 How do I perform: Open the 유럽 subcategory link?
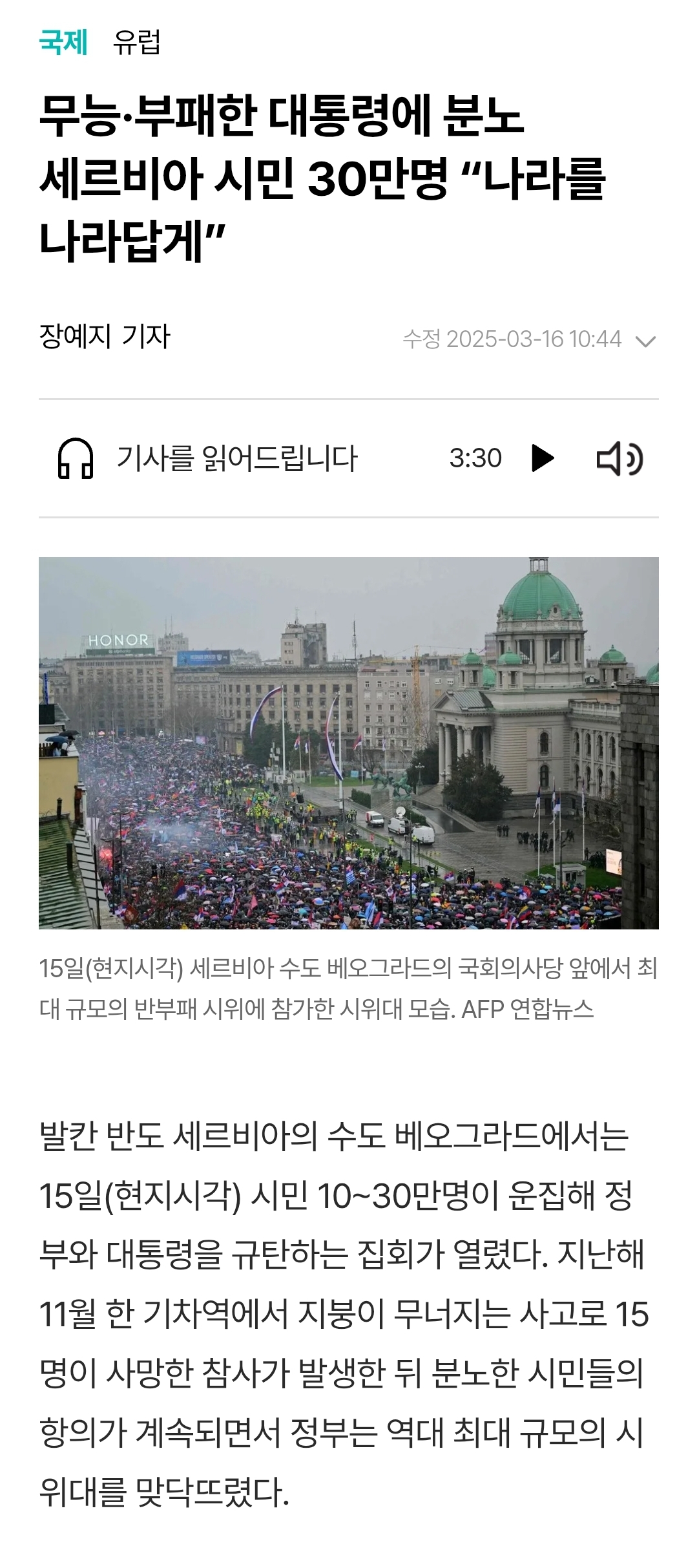pyautogui.click(x=136, y=43)
